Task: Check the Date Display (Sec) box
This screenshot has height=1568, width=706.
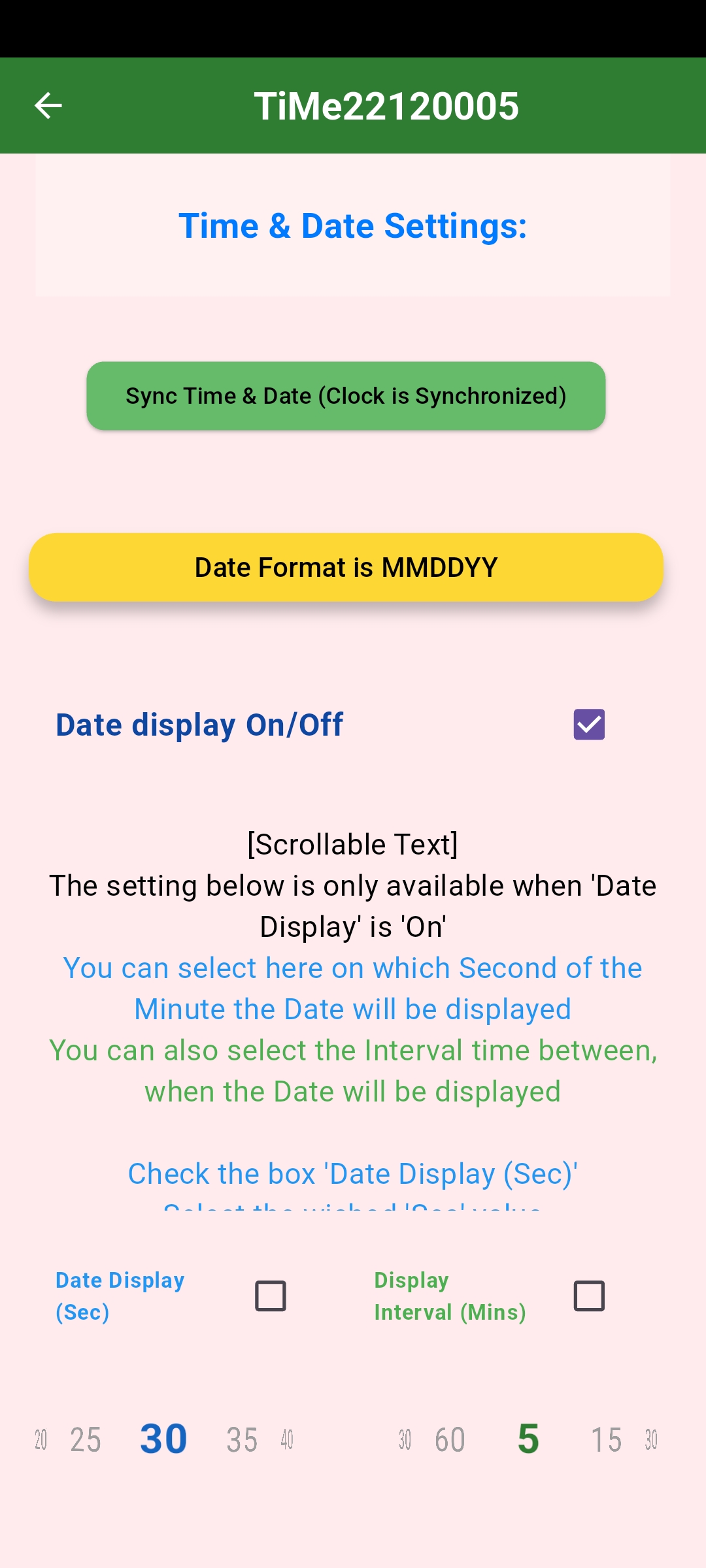Action: pyautogui.click(x=270, y=1296)
